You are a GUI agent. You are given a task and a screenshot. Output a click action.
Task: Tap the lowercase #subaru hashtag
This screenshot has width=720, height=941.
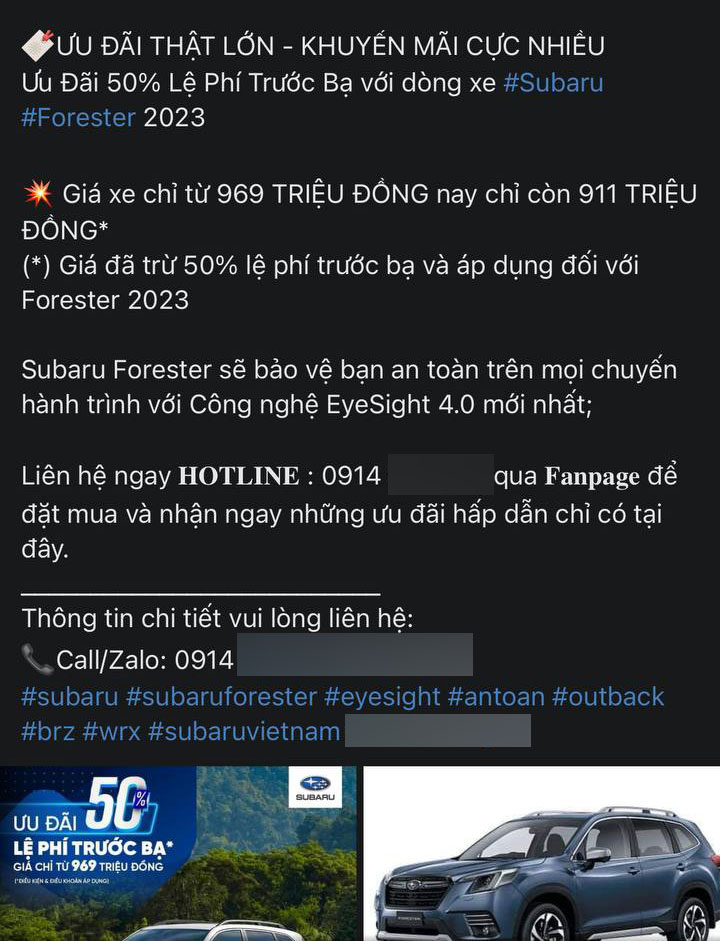(x=68, y=696)
